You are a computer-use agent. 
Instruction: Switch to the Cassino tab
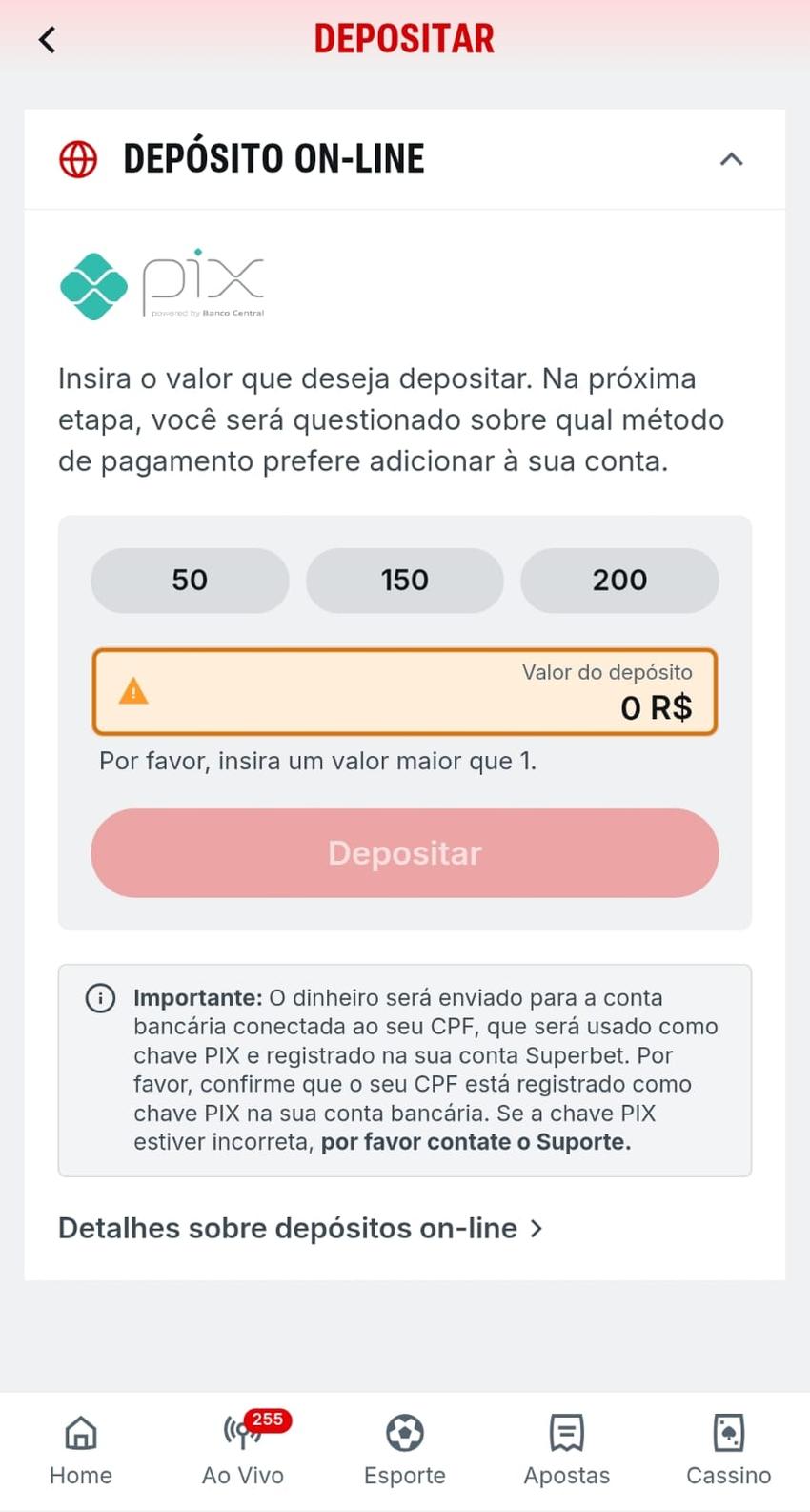click(728, 1449)
